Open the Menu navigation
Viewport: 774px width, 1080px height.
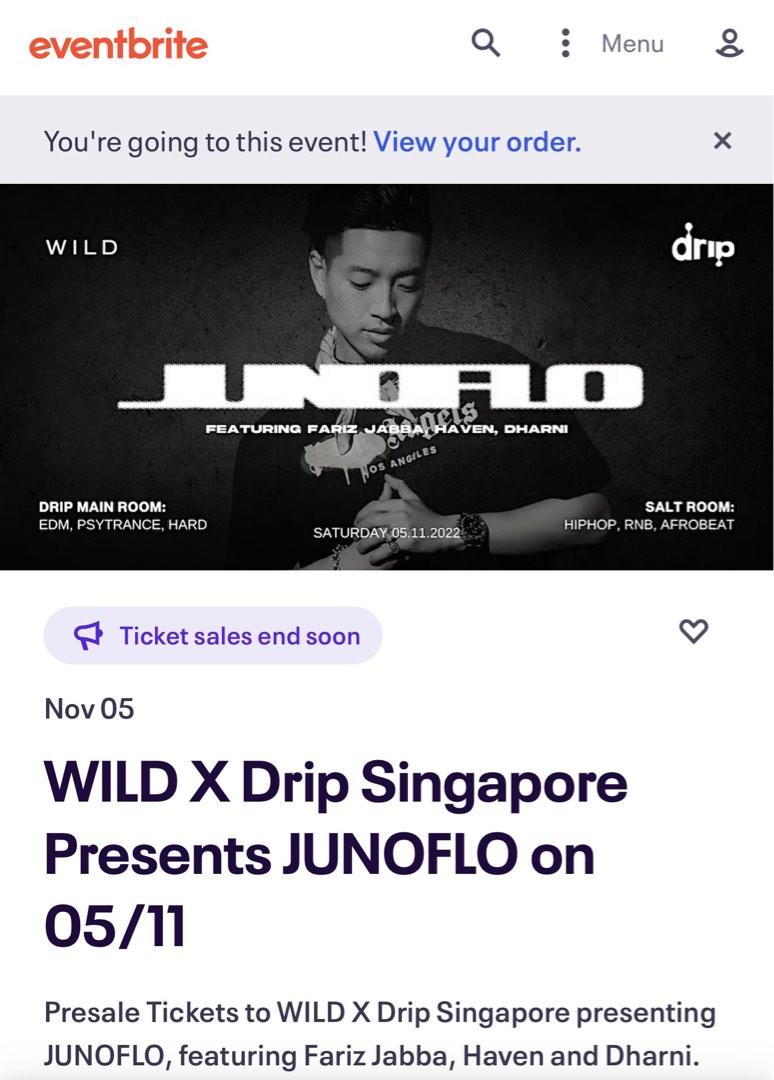632,44
